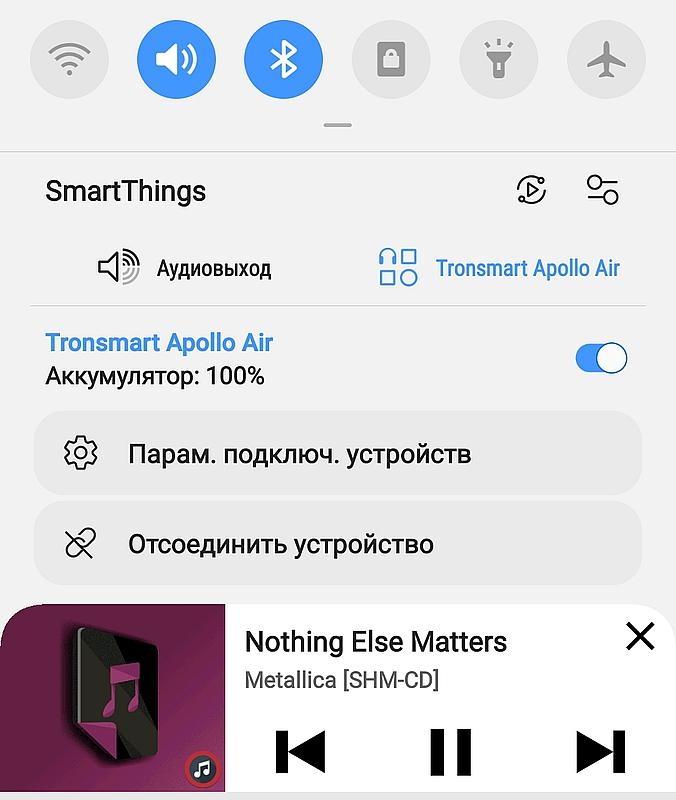Dismiss the music player notification
The width and height of the screenshot is (676, 800).
[639, 636]
